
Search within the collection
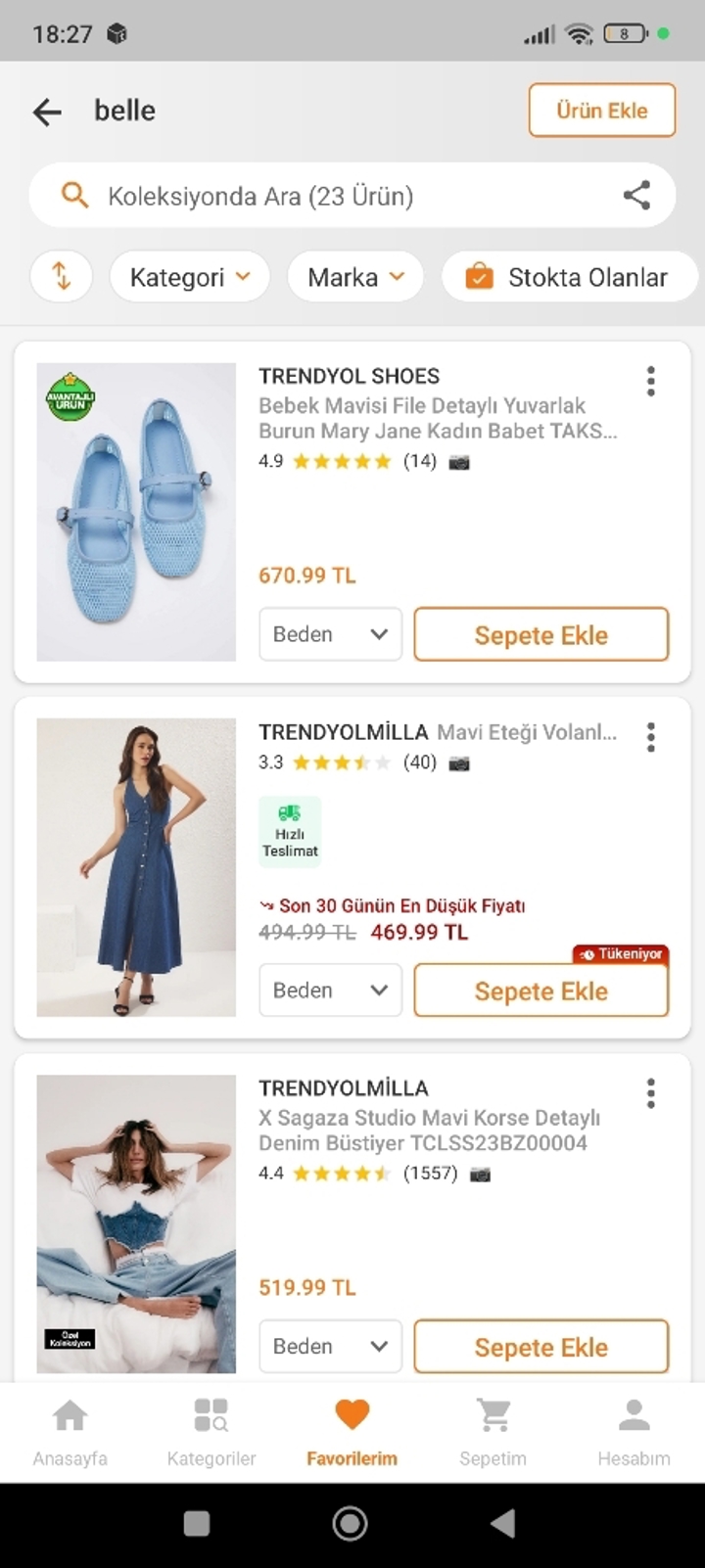point(323,196)
